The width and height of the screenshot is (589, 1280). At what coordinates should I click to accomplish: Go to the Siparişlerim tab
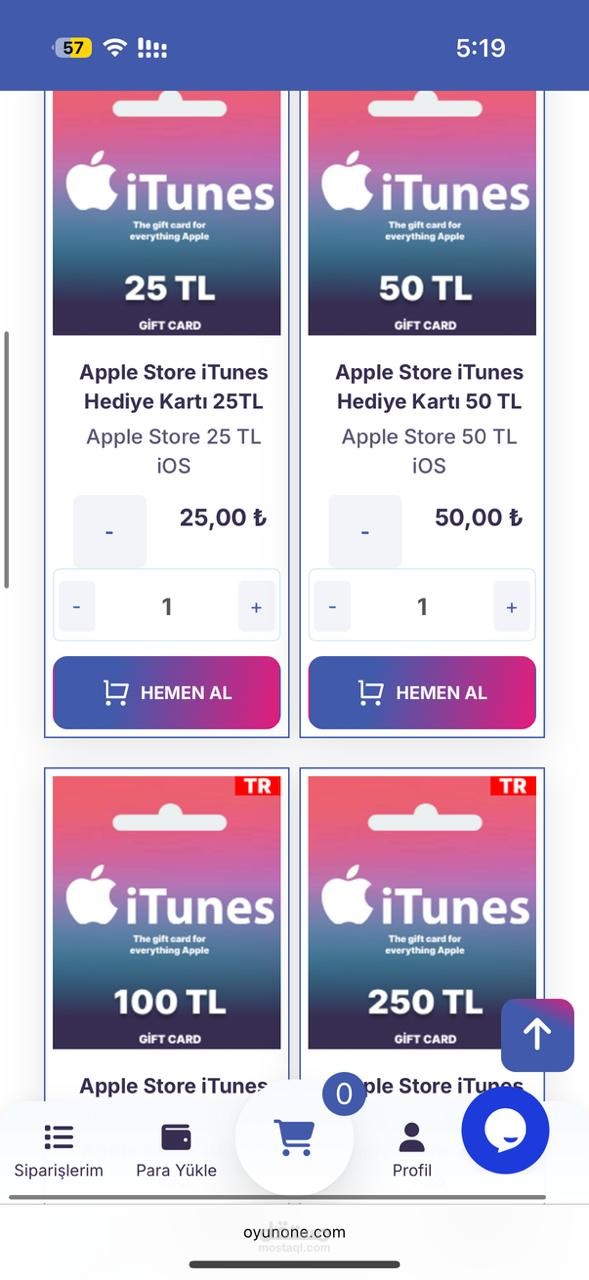click(59, 1150)
